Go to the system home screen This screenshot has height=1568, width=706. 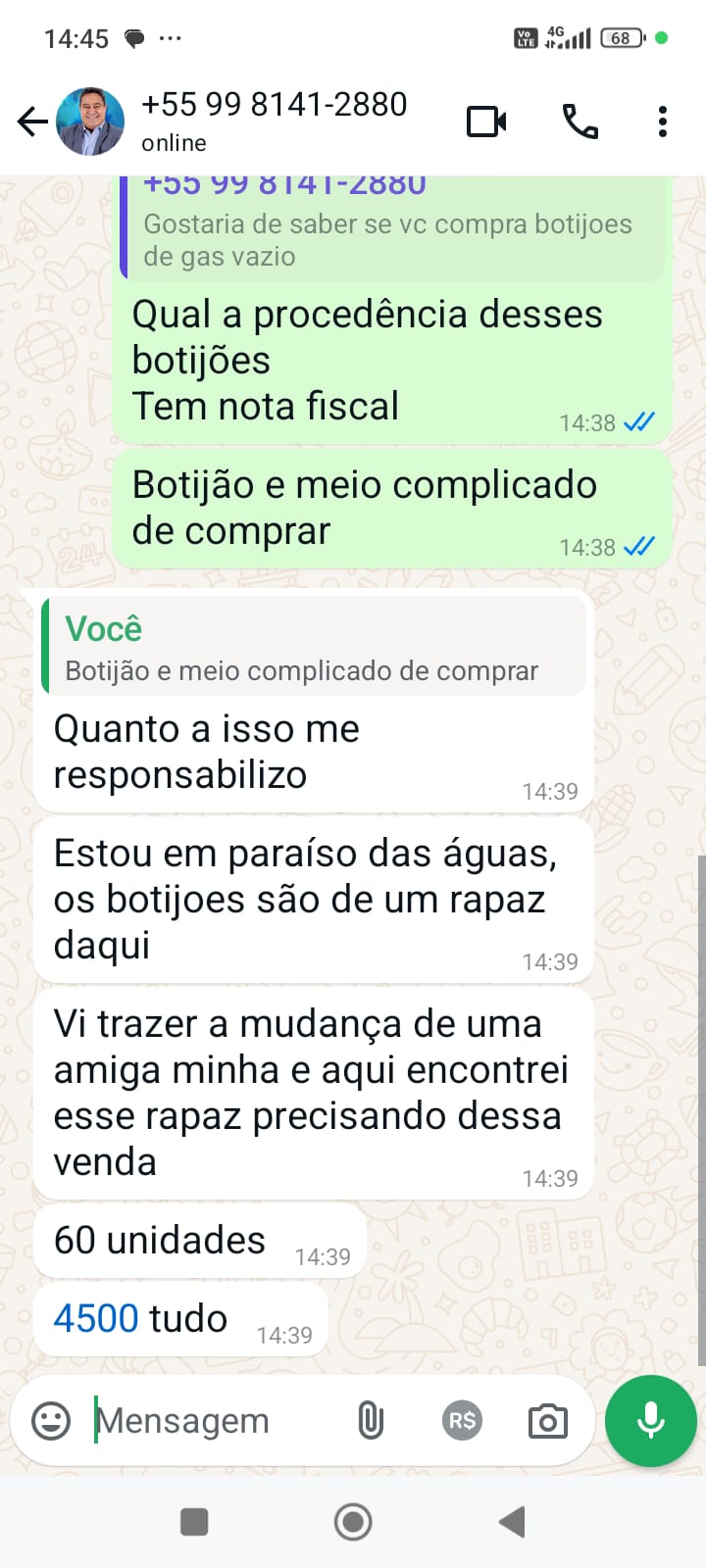pos(353,1522)
